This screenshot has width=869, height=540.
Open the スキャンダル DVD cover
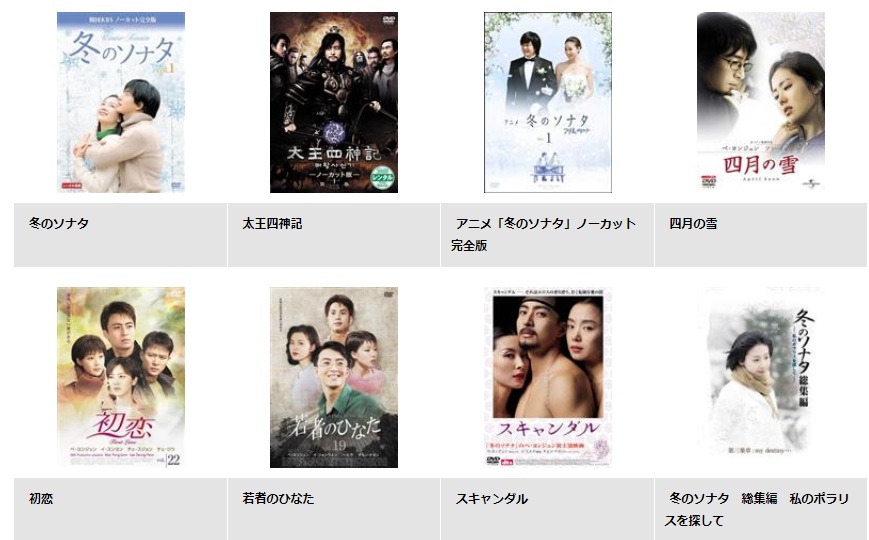pyautogui.click(x=547, y=377)
